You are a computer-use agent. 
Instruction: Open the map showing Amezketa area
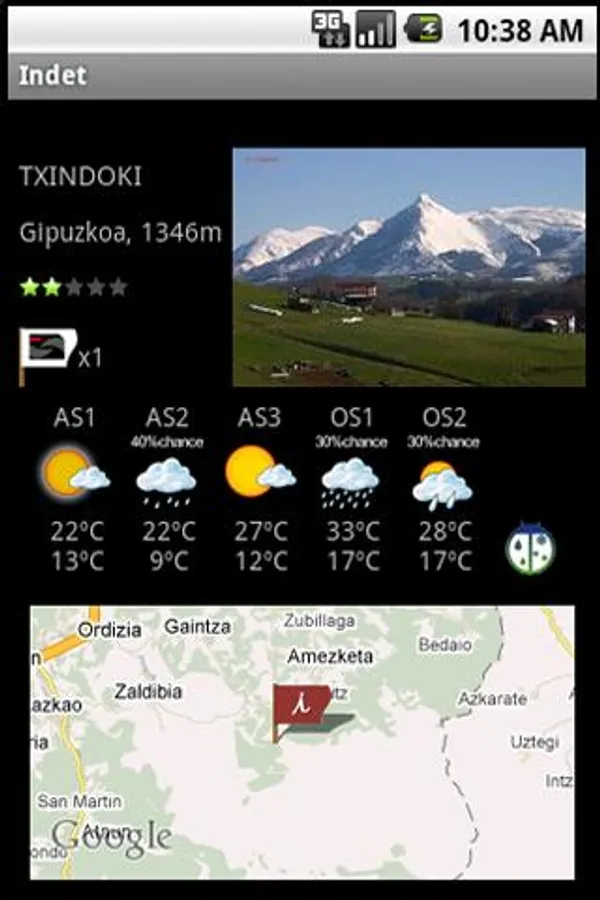tap(302, 742)
